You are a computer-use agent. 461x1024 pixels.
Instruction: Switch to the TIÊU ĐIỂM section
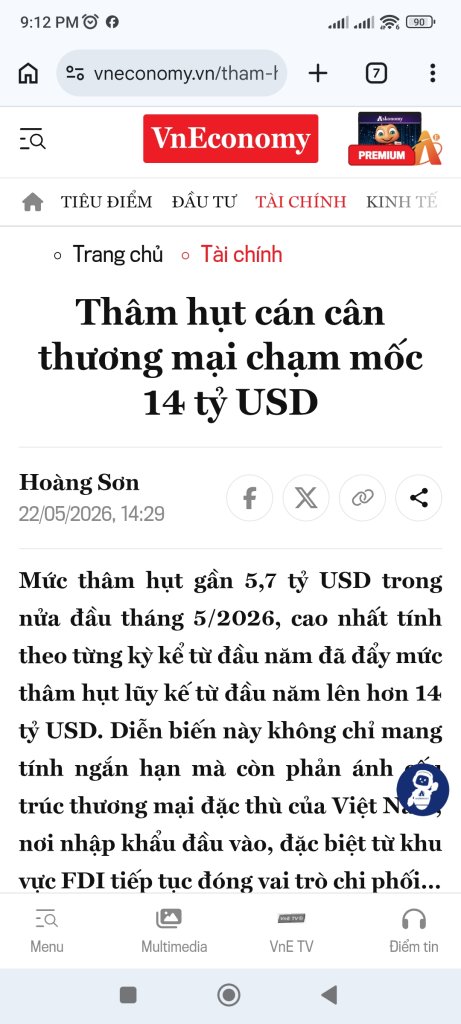click(106, 202)
